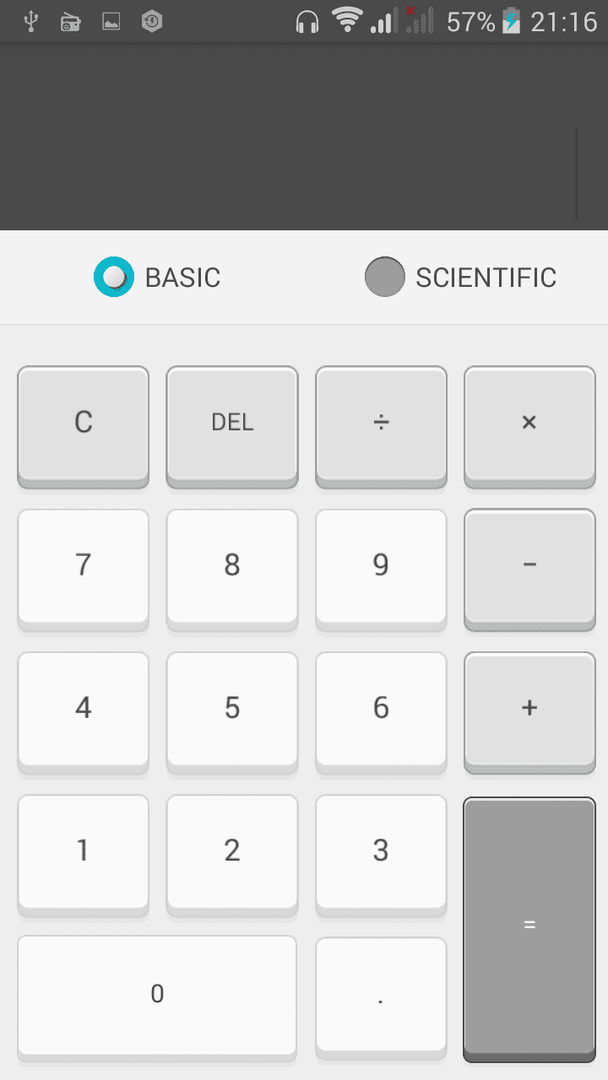Enter digit 9

[381, 569]
